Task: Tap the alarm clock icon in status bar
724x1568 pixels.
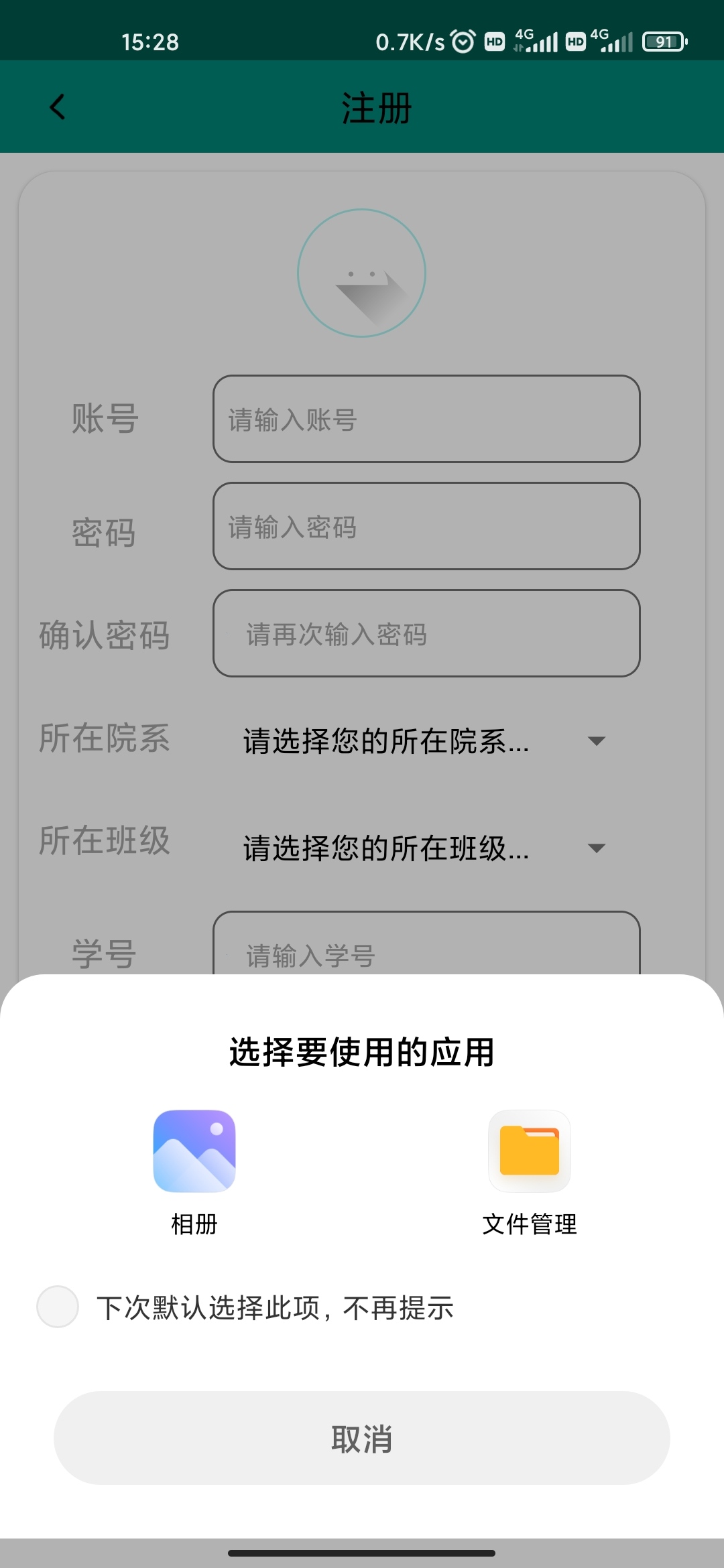Action: coord(462,42)
